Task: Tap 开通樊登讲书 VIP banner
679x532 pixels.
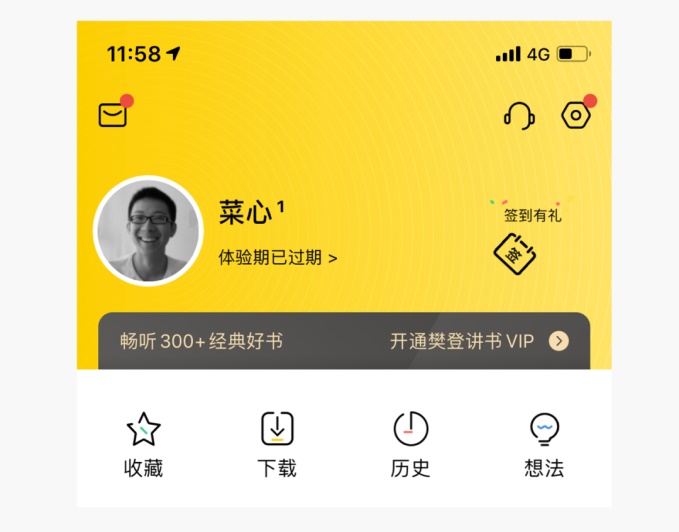Action: pyautogui.click(x=478, y=341)
